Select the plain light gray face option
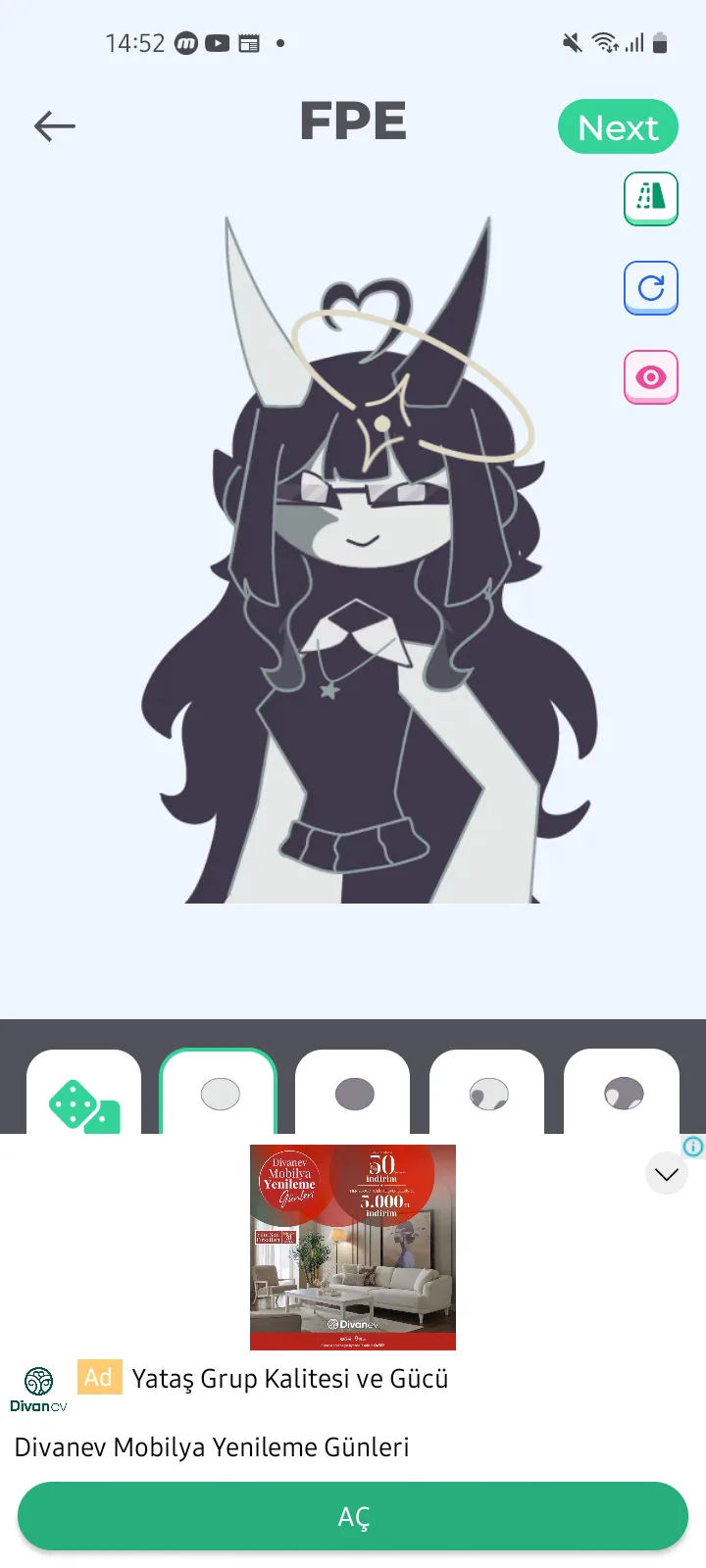Viewport: 706px width, 1568px height. click(219, 1093)
